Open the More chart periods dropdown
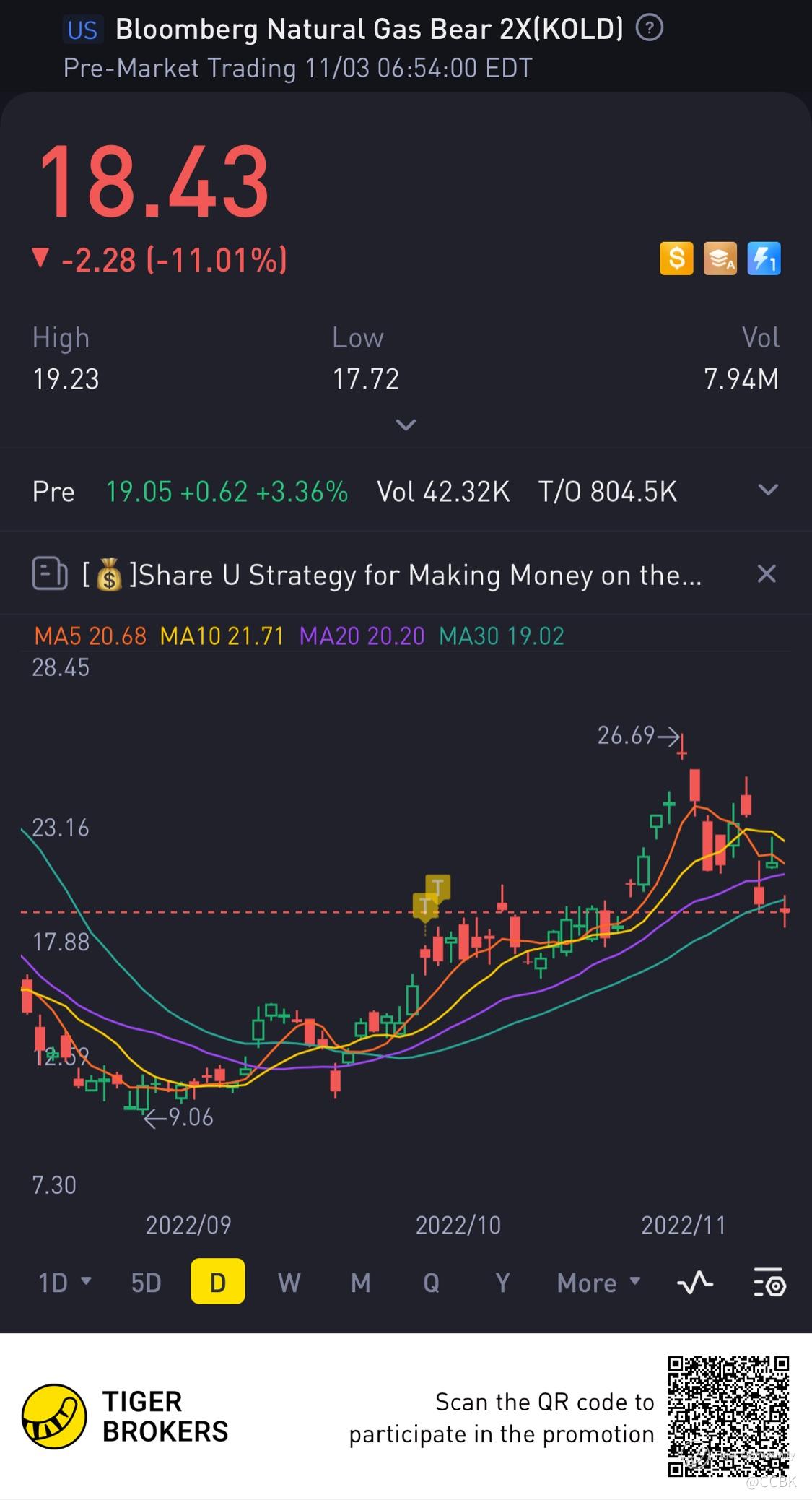Image resolution: width=812 pixels, height=1500 pixels. pyautogui.click(x=598, y=1283)
